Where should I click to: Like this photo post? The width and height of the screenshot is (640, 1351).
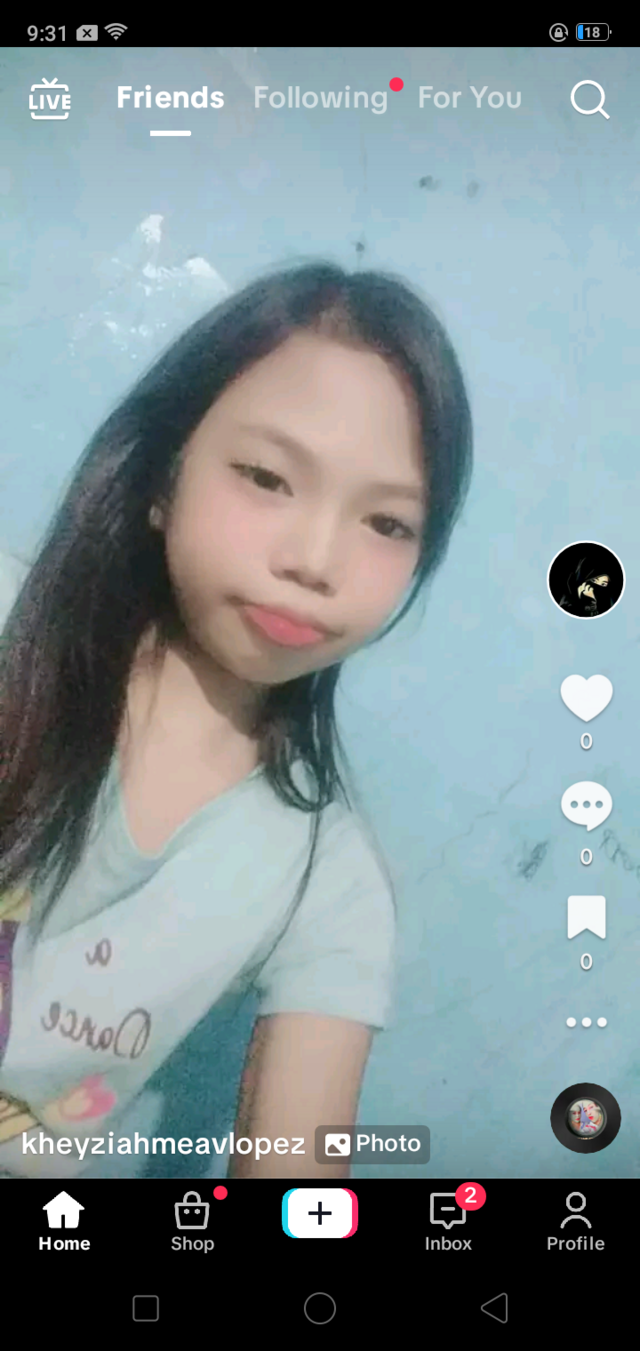(586, 697)
